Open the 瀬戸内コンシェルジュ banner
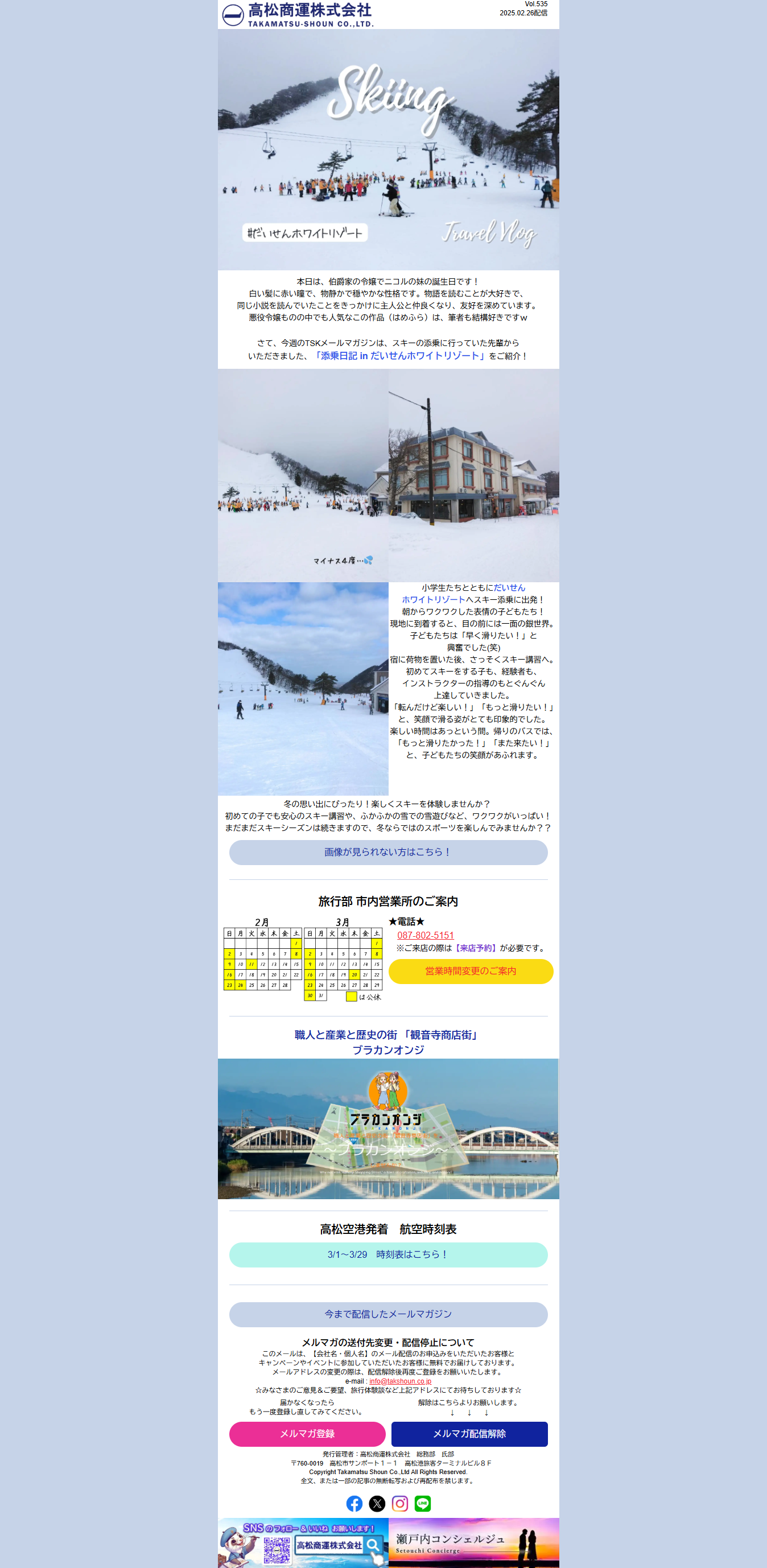This screenshot has width=767, height=1568. coord(473,1542)
